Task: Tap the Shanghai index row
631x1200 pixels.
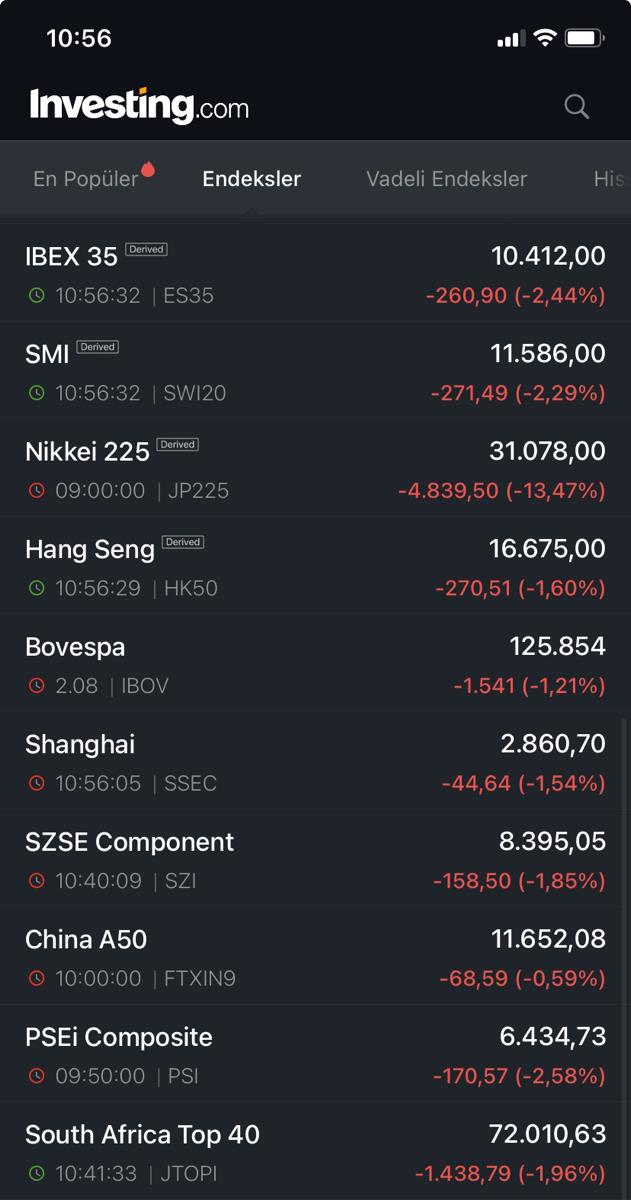Action: coord(315,762)
